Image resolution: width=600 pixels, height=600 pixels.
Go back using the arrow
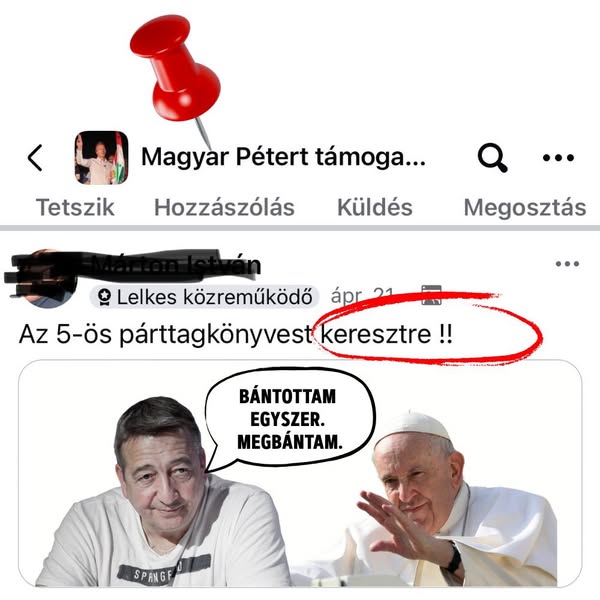coord(35,157)
